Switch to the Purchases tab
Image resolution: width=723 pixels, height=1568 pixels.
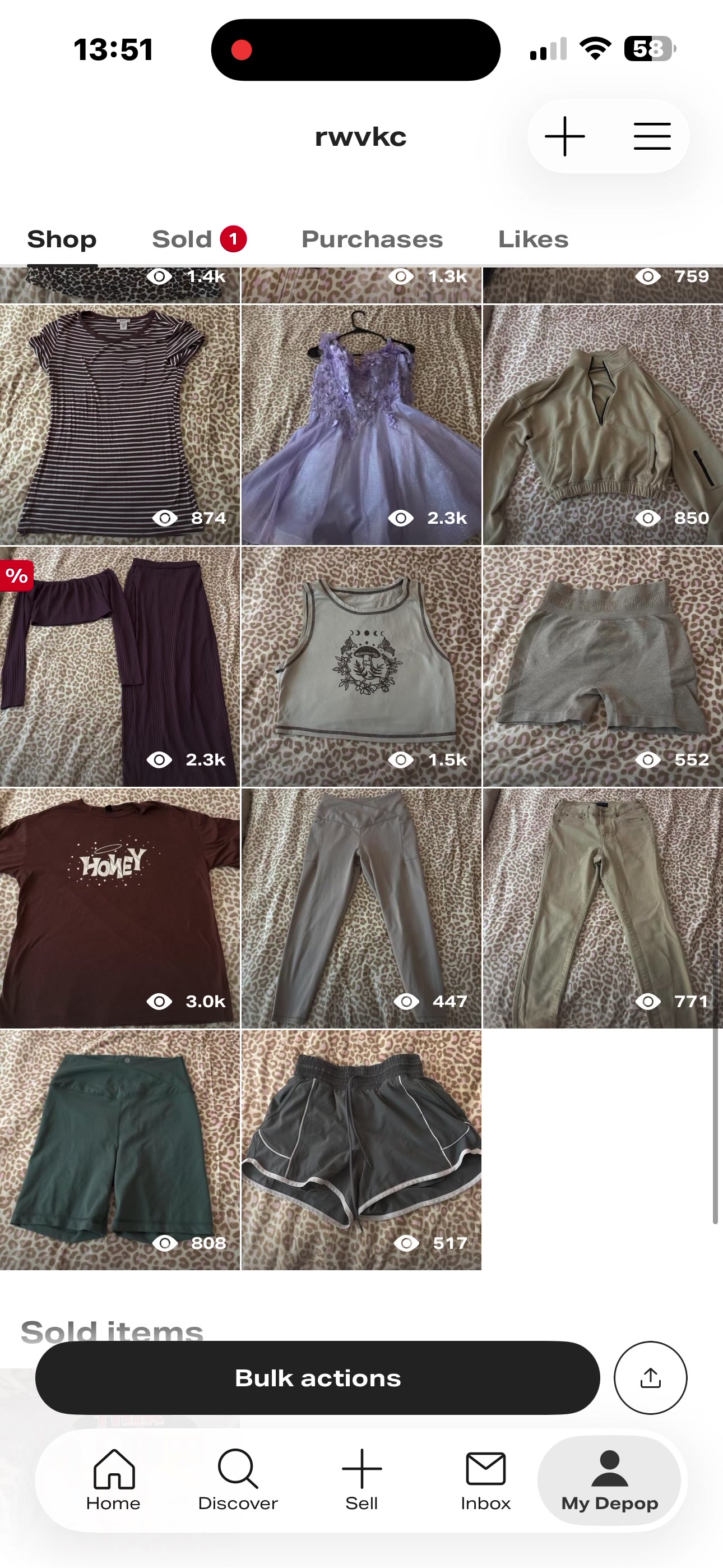point(372,239)
